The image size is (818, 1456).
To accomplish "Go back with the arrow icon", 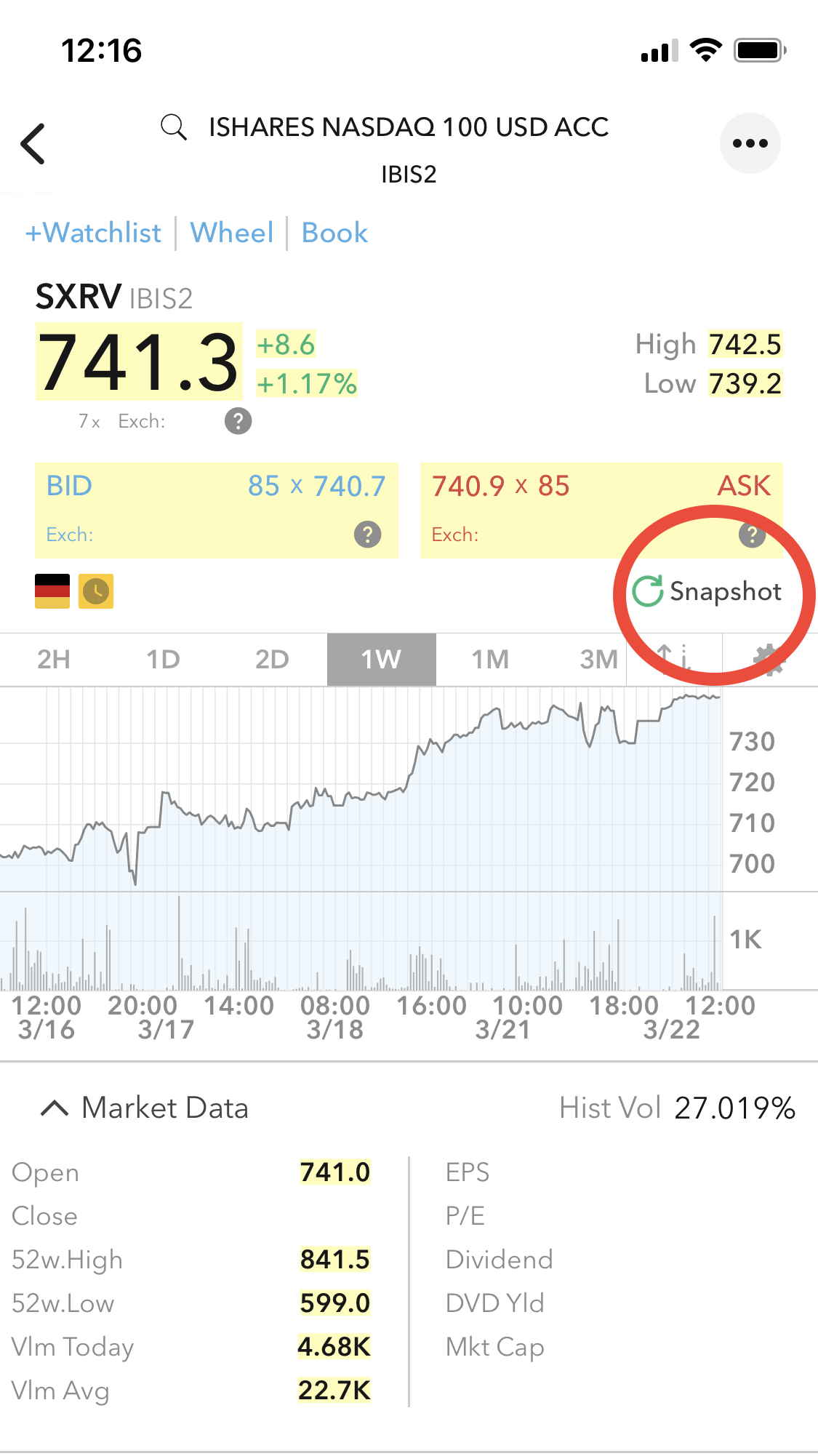I will [x=33, y=143].
